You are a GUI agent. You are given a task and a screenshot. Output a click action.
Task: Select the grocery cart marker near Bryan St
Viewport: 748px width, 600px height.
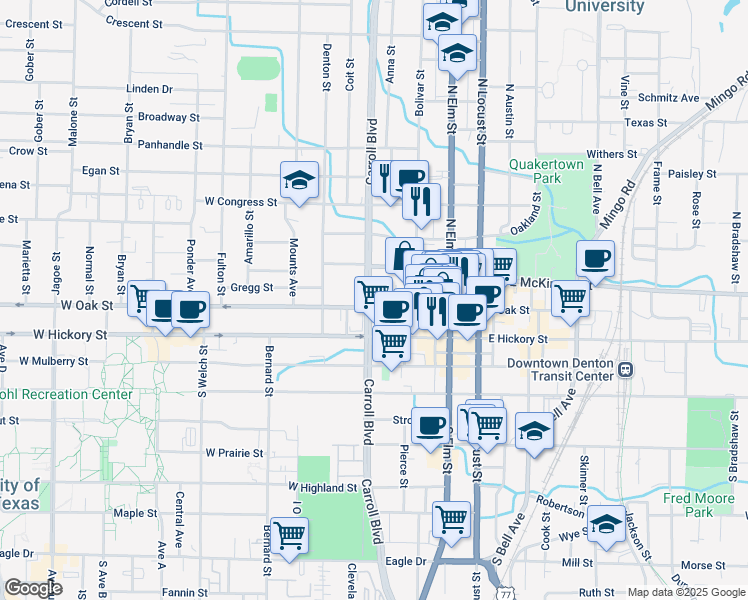(147, 298)
